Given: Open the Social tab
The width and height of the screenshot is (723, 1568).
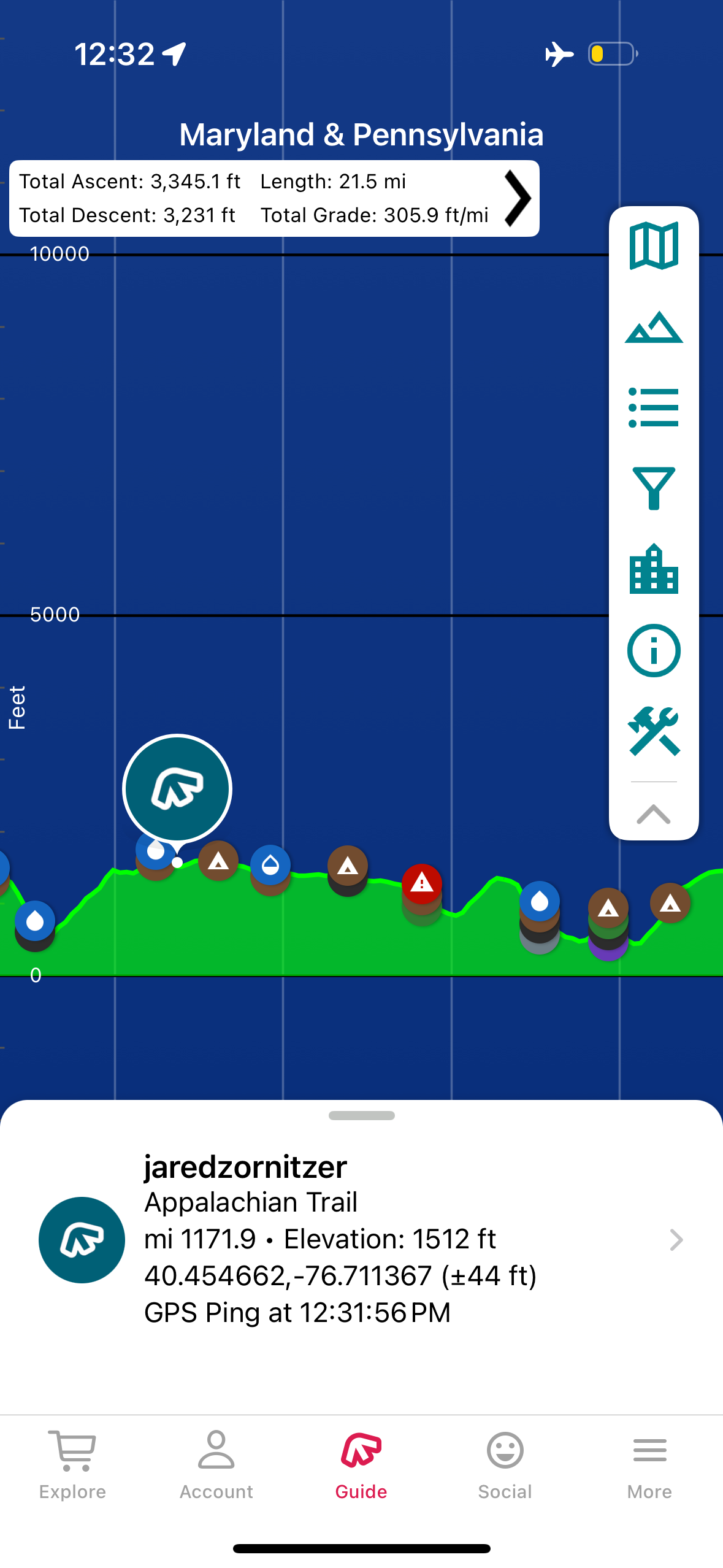Looking at the screenshot, I should 505,1466.
